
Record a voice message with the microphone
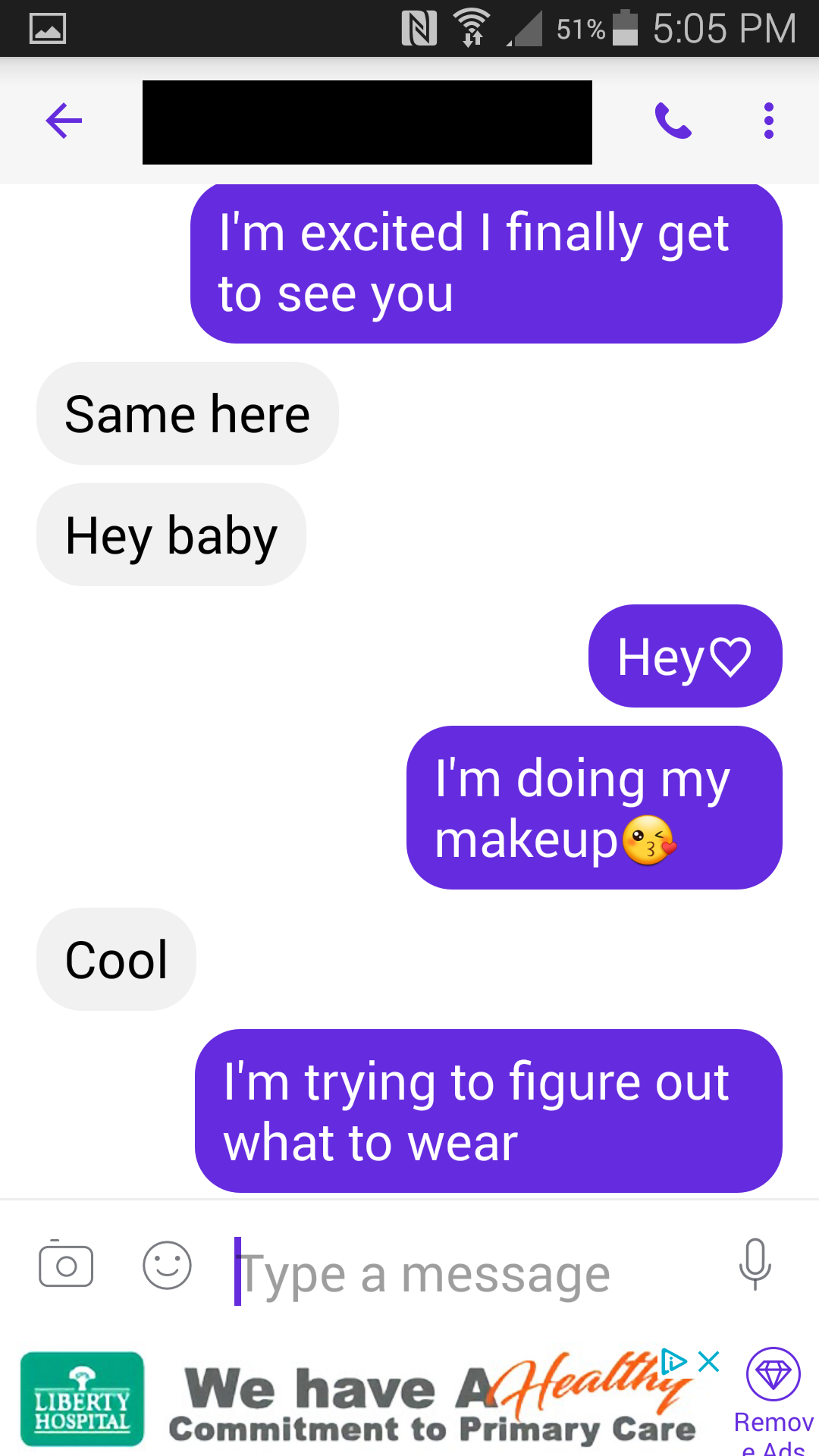coord(755,1264)
